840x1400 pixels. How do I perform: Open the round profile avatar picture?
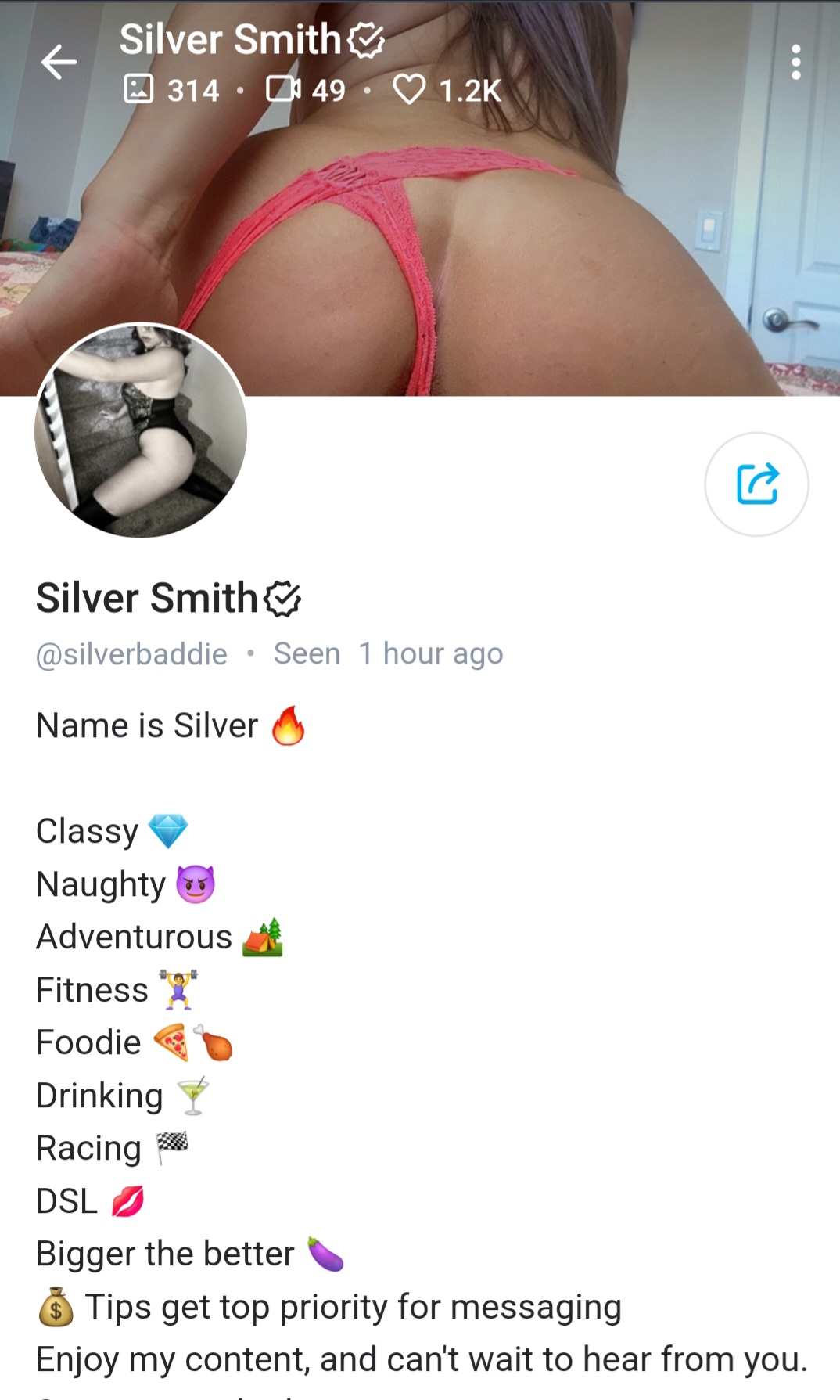(x=141, y=430)
